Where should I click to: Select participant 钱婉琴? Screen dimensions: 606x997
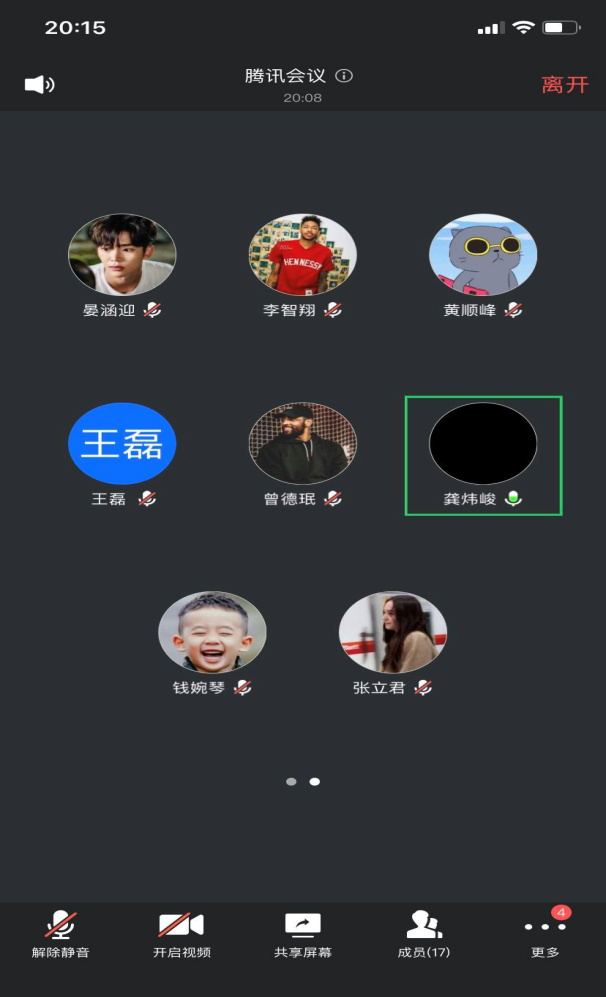212,632
